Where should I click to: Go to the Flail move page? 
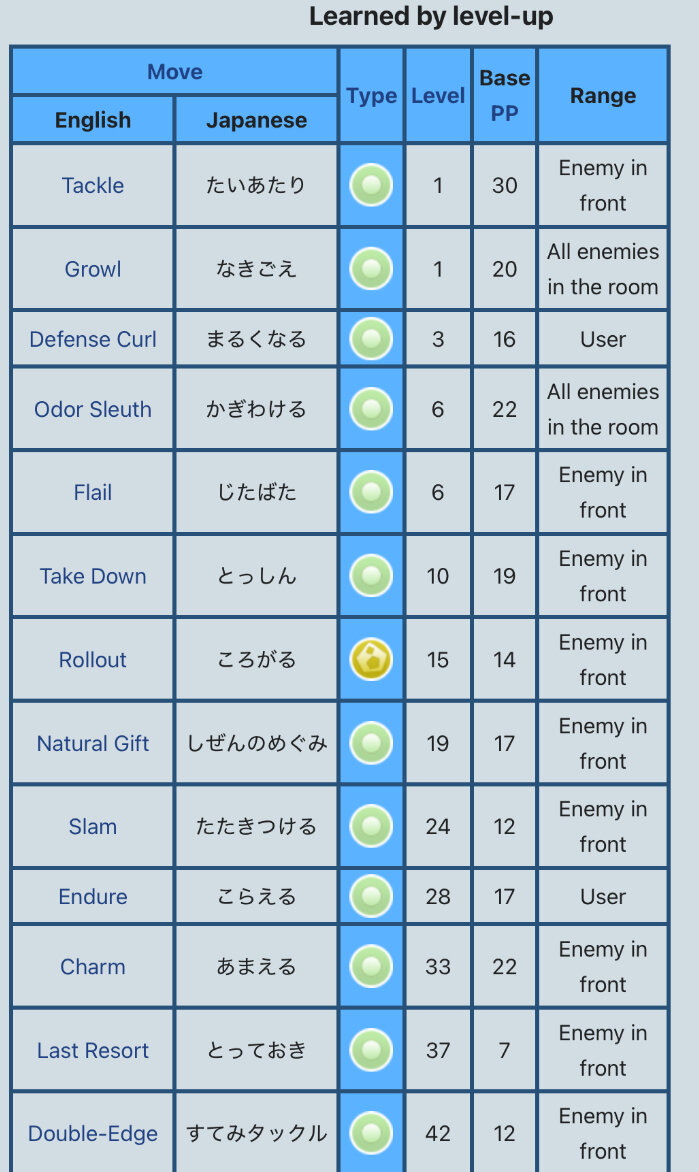coord(93,492)
